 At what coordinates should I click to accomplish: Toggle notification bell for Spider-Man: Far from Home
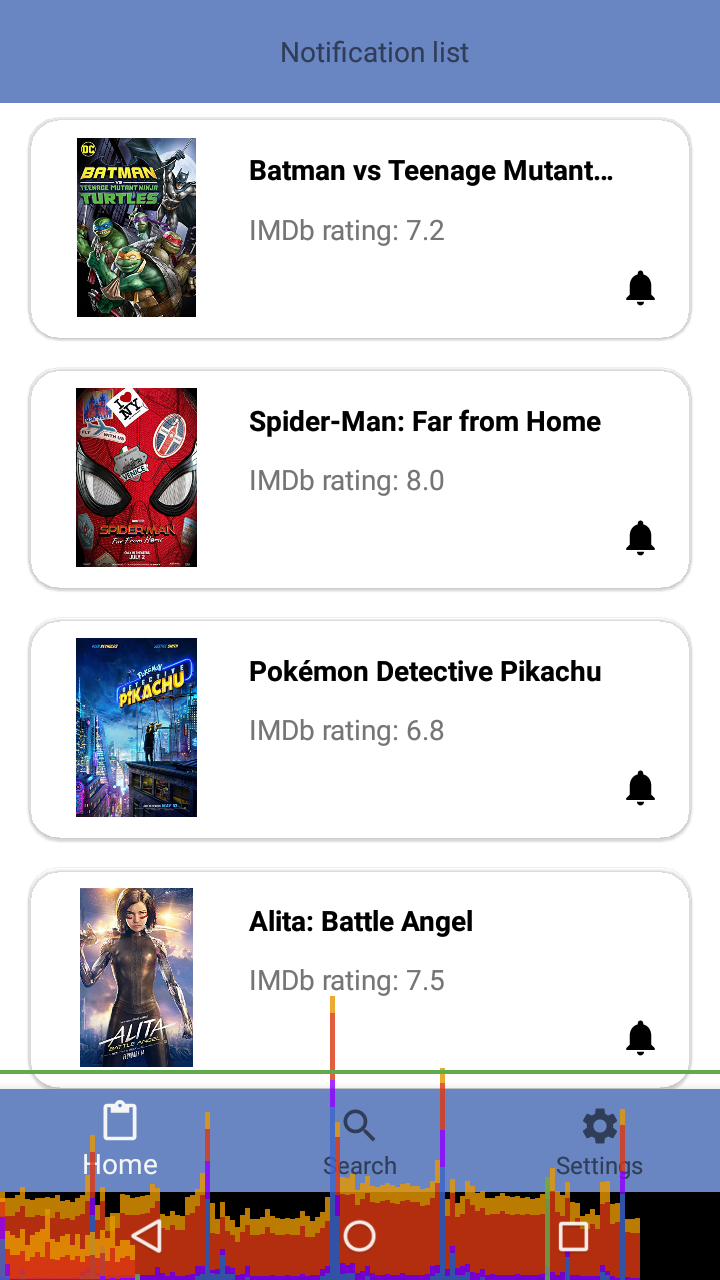(x=640, y=537)
